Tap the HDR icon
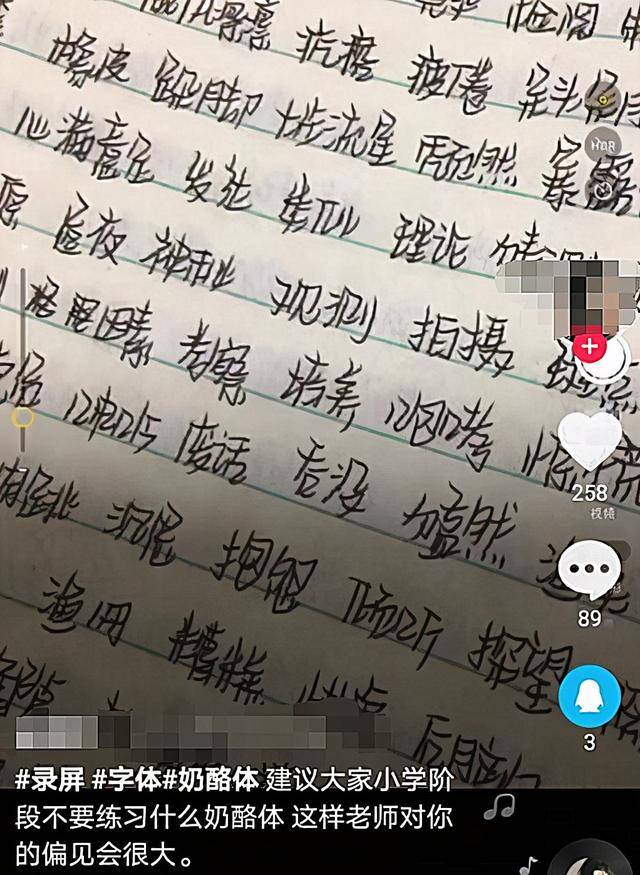Image resolution: width=640 pixels, height=875 pixels. click(x=602, y=144)
